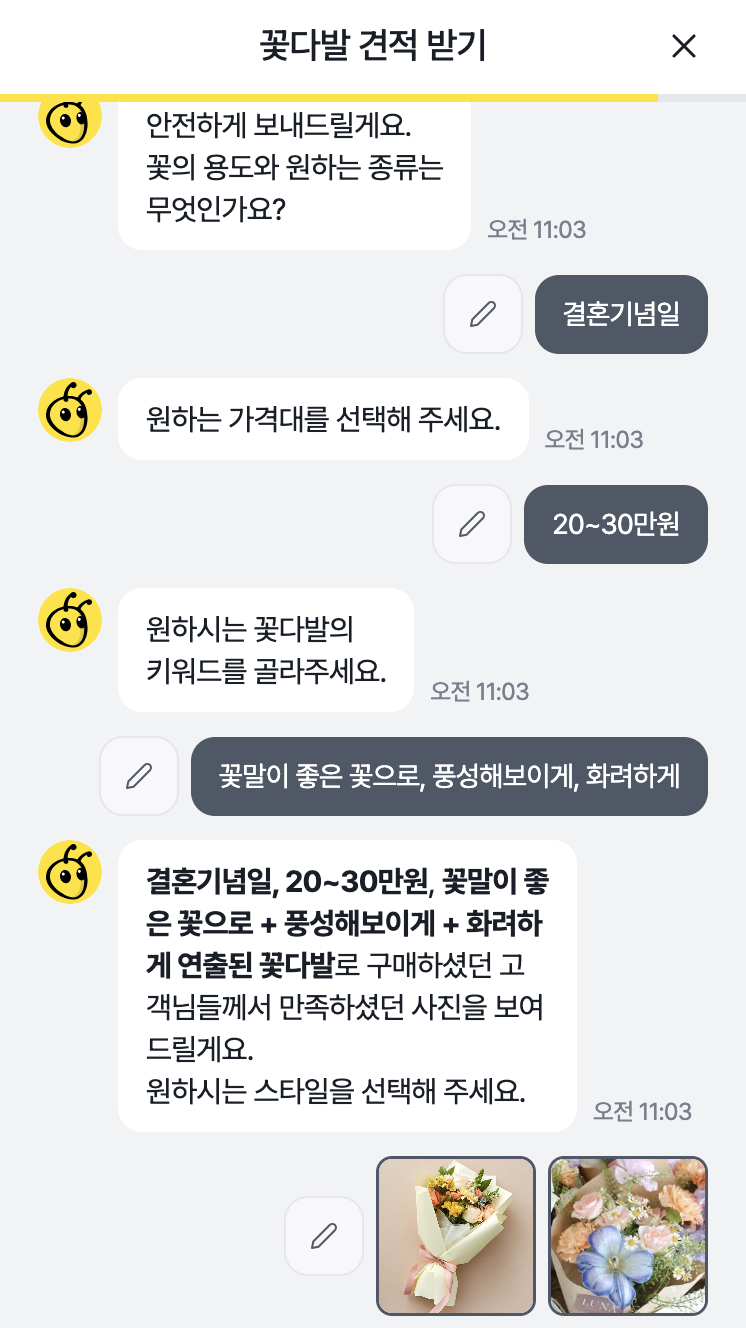Click the 20~30만원 reply bubble
746x1328 pixels.
615,524
